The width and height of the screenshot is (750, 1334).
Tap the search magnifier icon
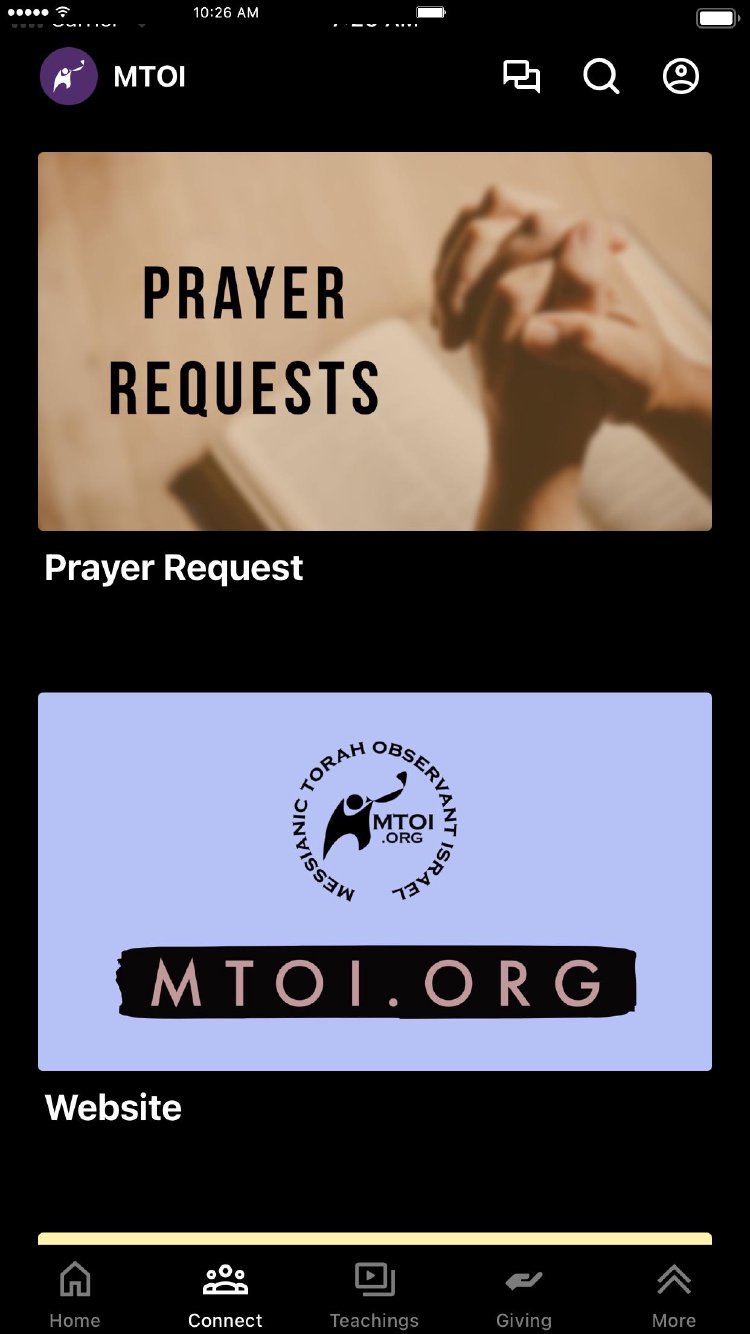pyautogui.click(x=601, y=77)
